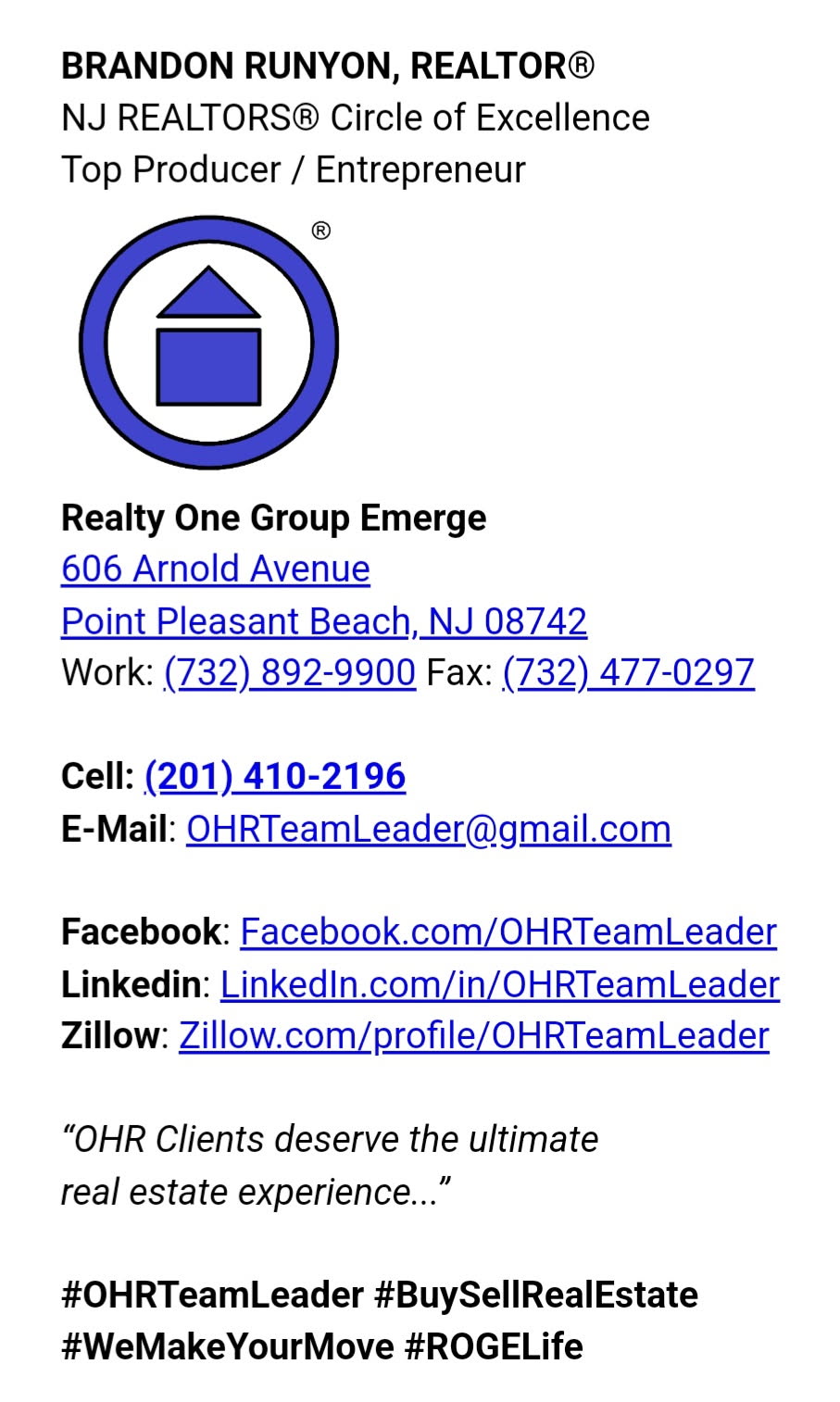Email OHRTeamLeader@gmail.com
Image resolution: width=840 pixels, height=1402 pixels.
(428, 829)
